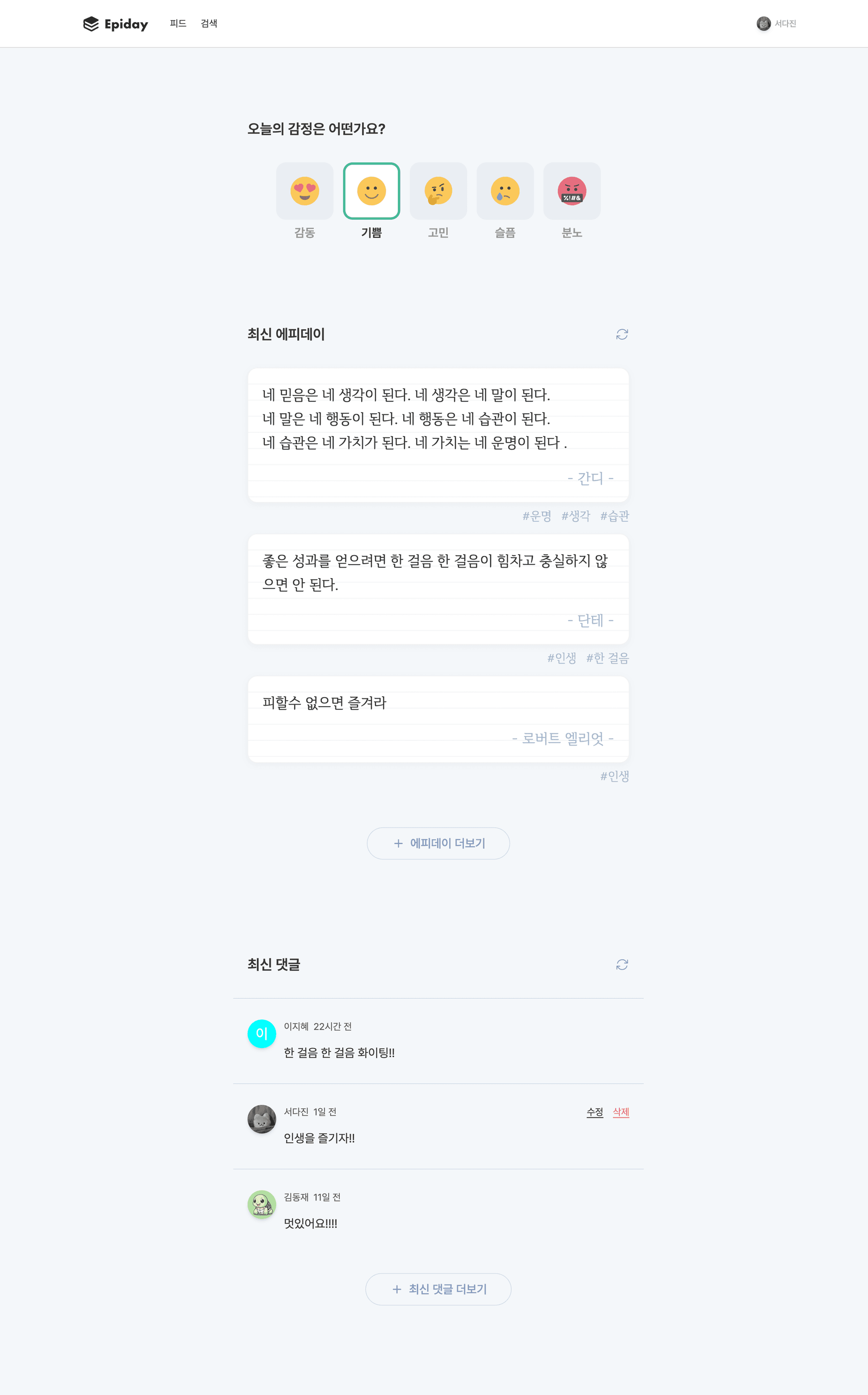Open the 단테 quote card

coord(438,588)
